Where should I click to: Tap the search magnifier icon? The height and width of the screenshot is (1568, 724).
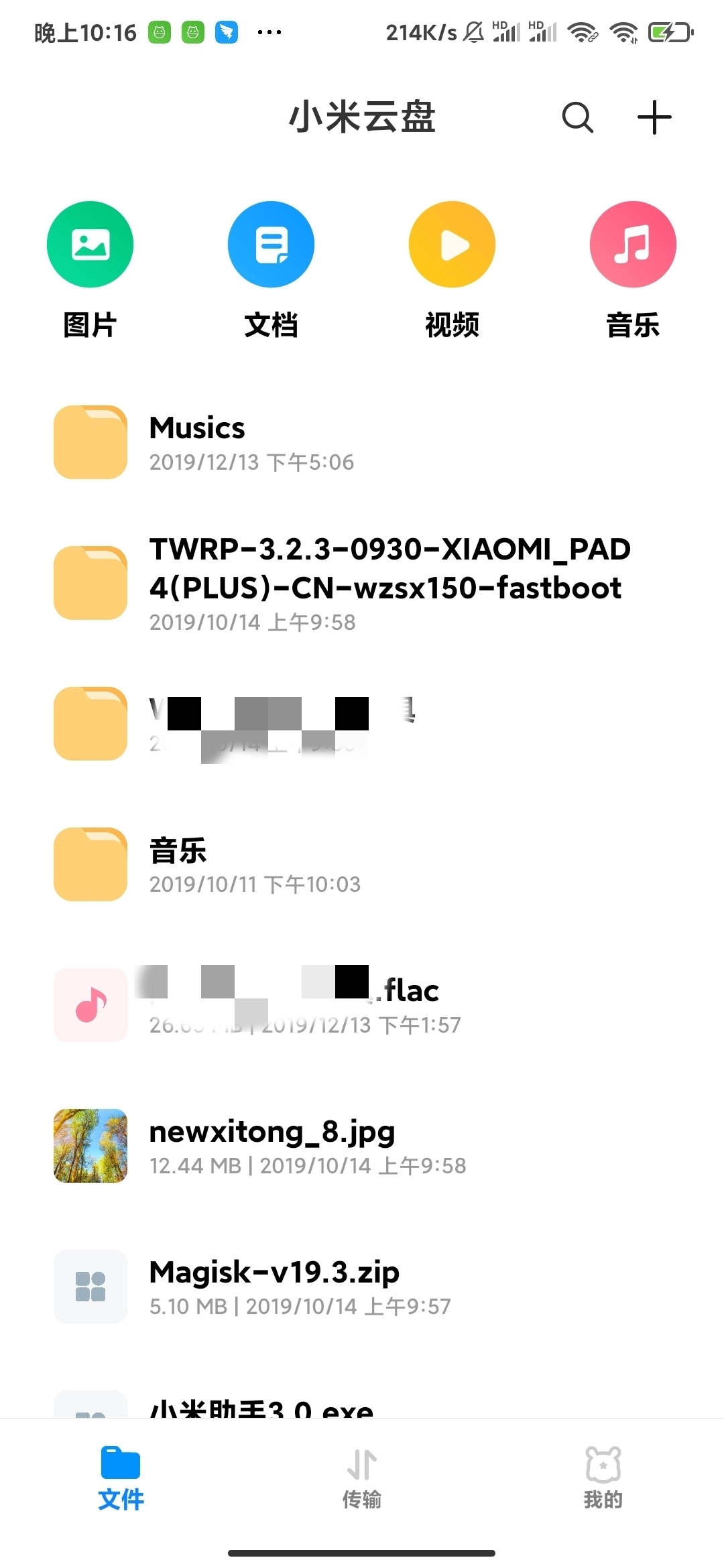pos(578,117)
